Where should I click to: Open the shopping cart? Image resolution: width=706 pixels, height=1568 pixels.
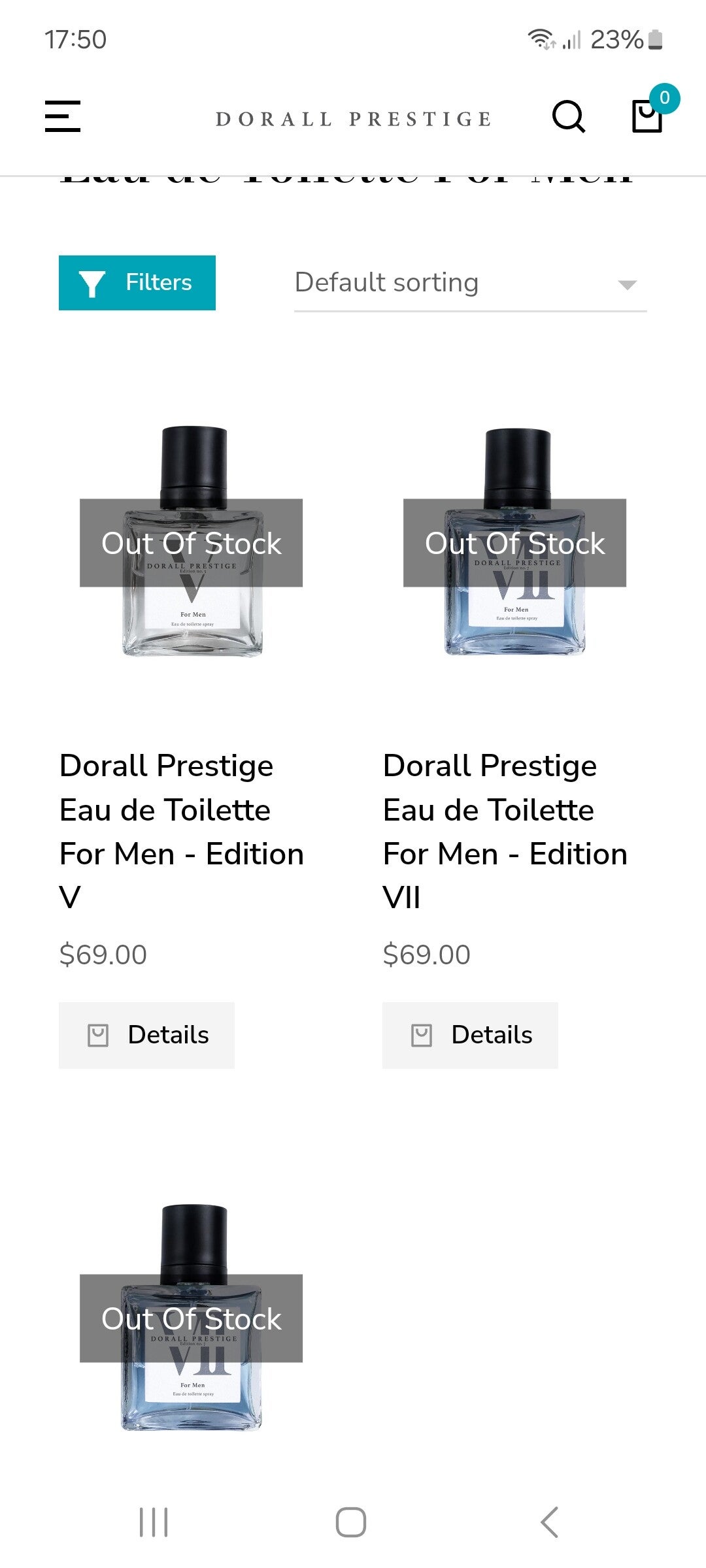[x=648, y=116]
